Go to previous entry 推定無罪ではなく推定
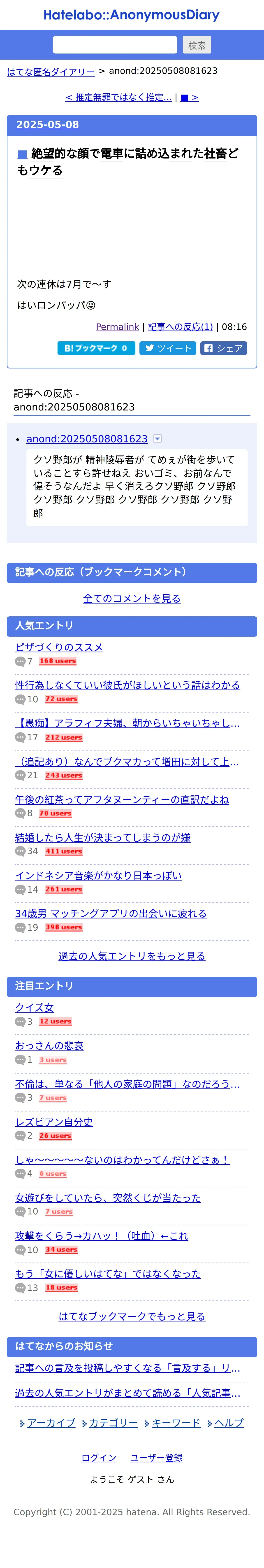264x1568 pixels. (119, 97)
